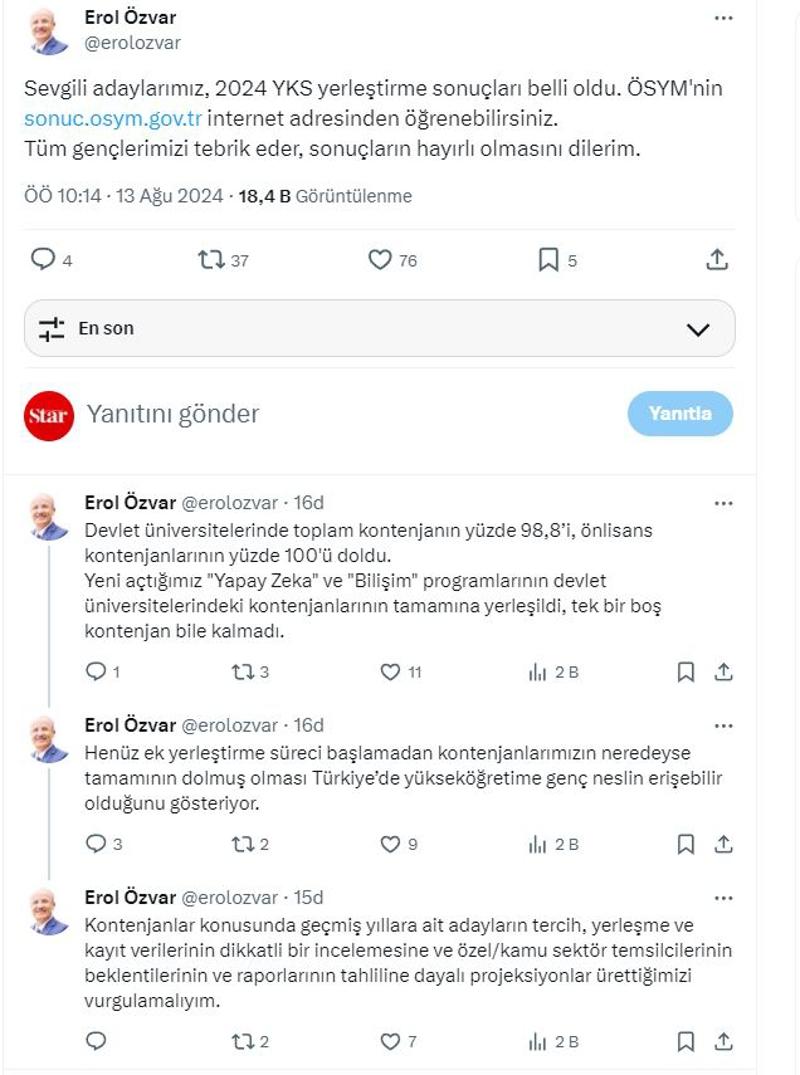Viewport: 800px width, 1075px height.
Task: Share the "Kontenjanlar konusunda geçmiş yıllara" reply
Action: (x=724, y=1042)
